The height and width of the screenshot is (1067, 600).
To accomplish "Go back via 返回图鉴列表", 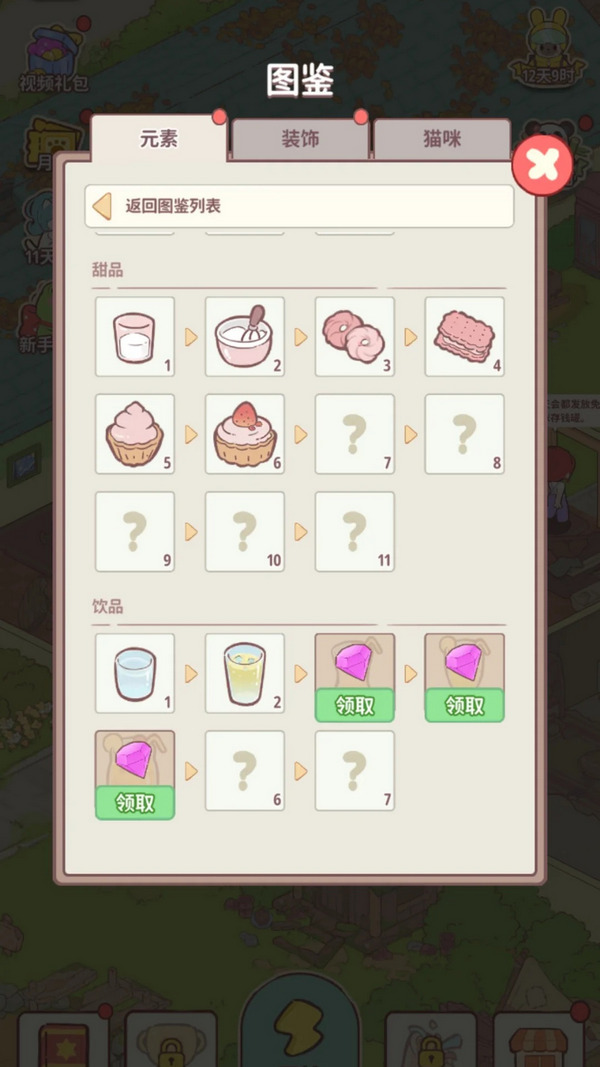I will tap(299, 206).
